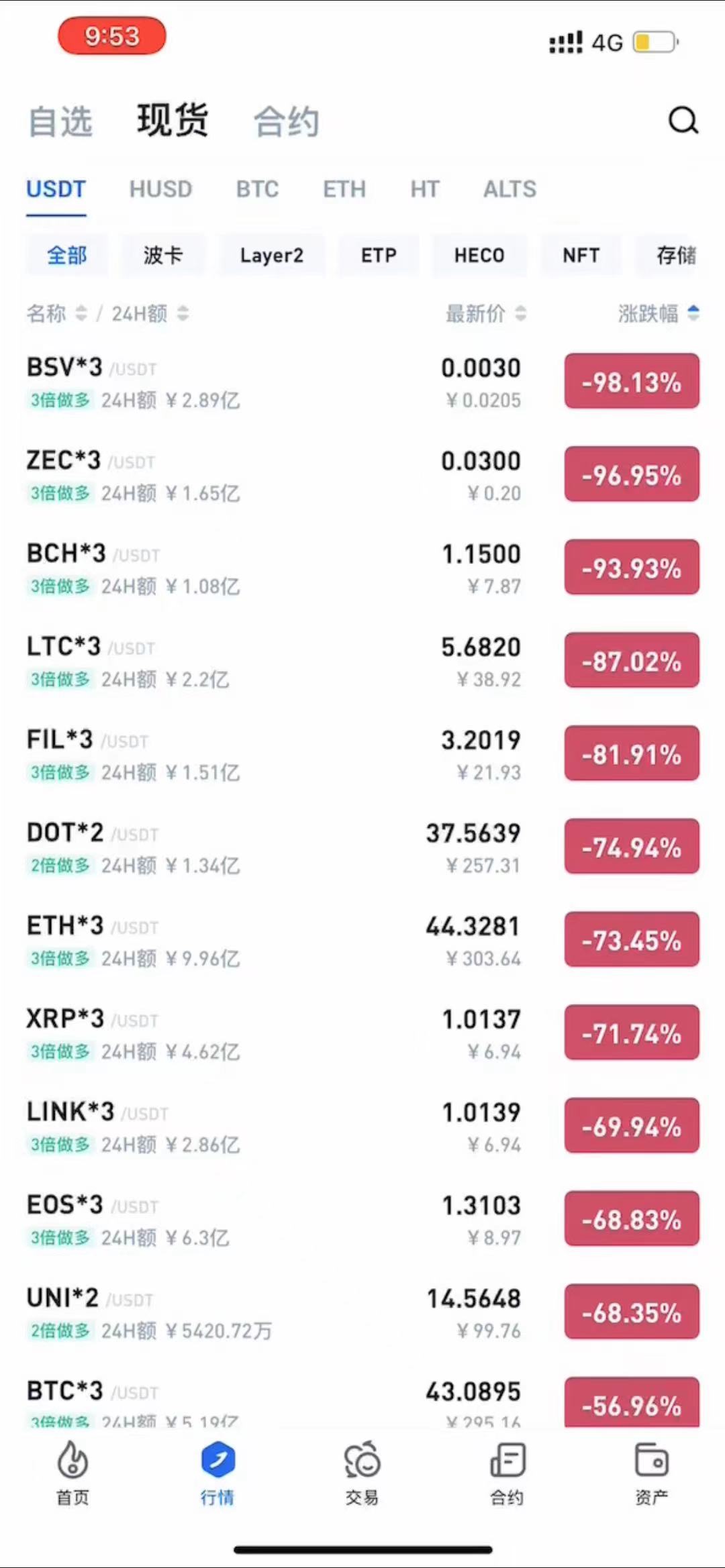
Task: Filter by the NFT chip
Action: (581, 255)
